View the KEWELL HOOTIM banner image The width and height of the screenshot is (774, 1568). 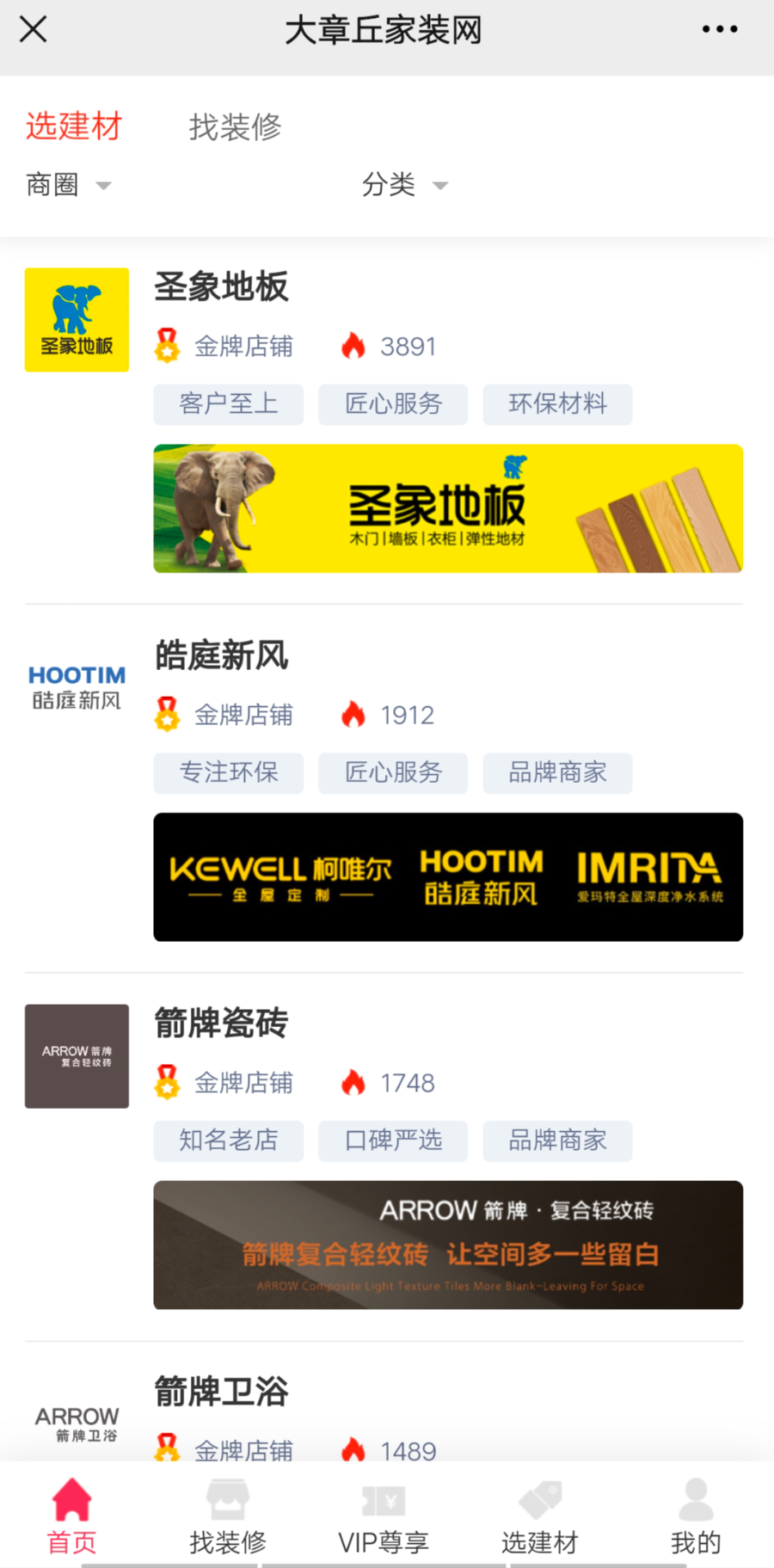(x=447, y=876)
